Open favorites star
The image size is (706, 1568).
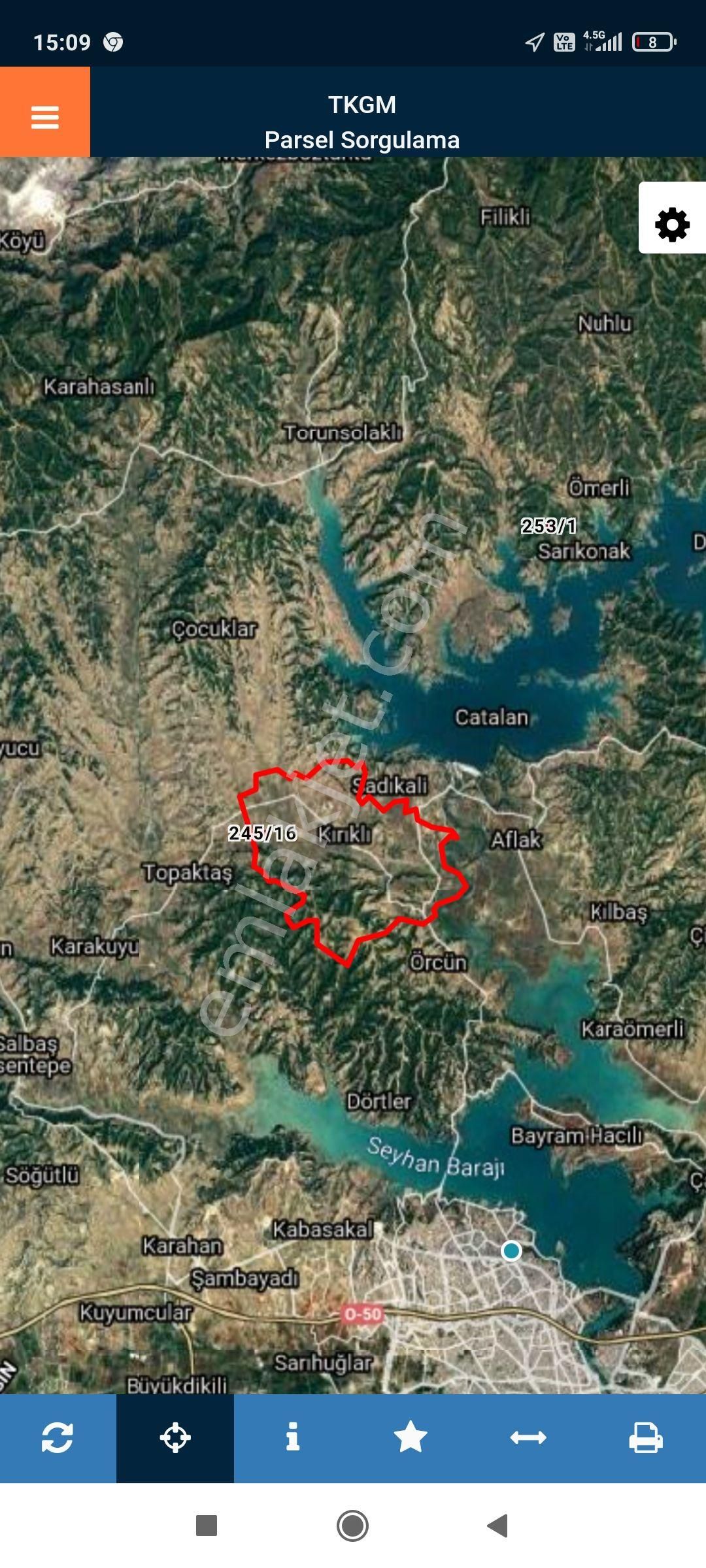(411, 1438)
